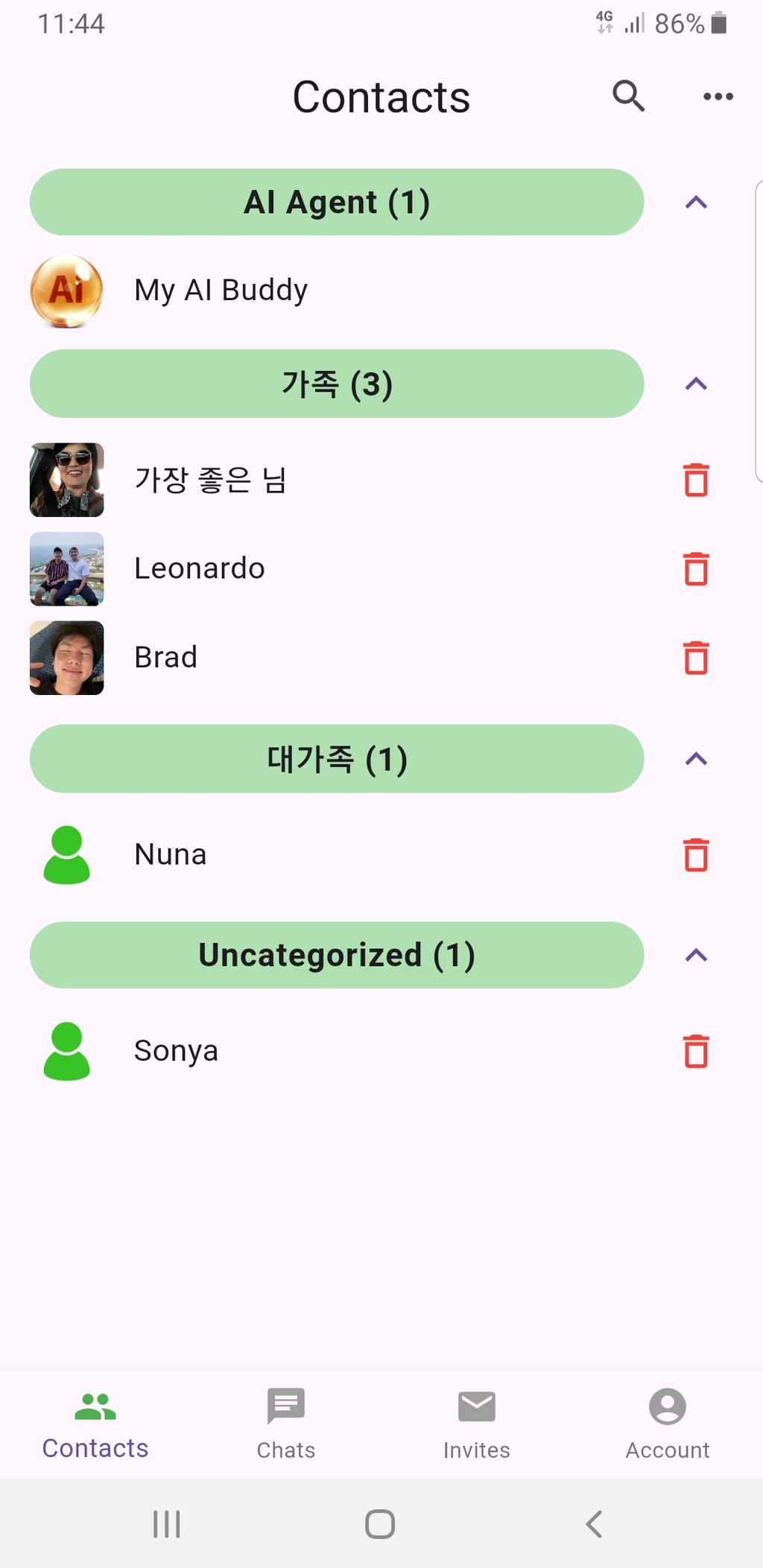Switch to the Invites tab

(x=476, y=1423)
